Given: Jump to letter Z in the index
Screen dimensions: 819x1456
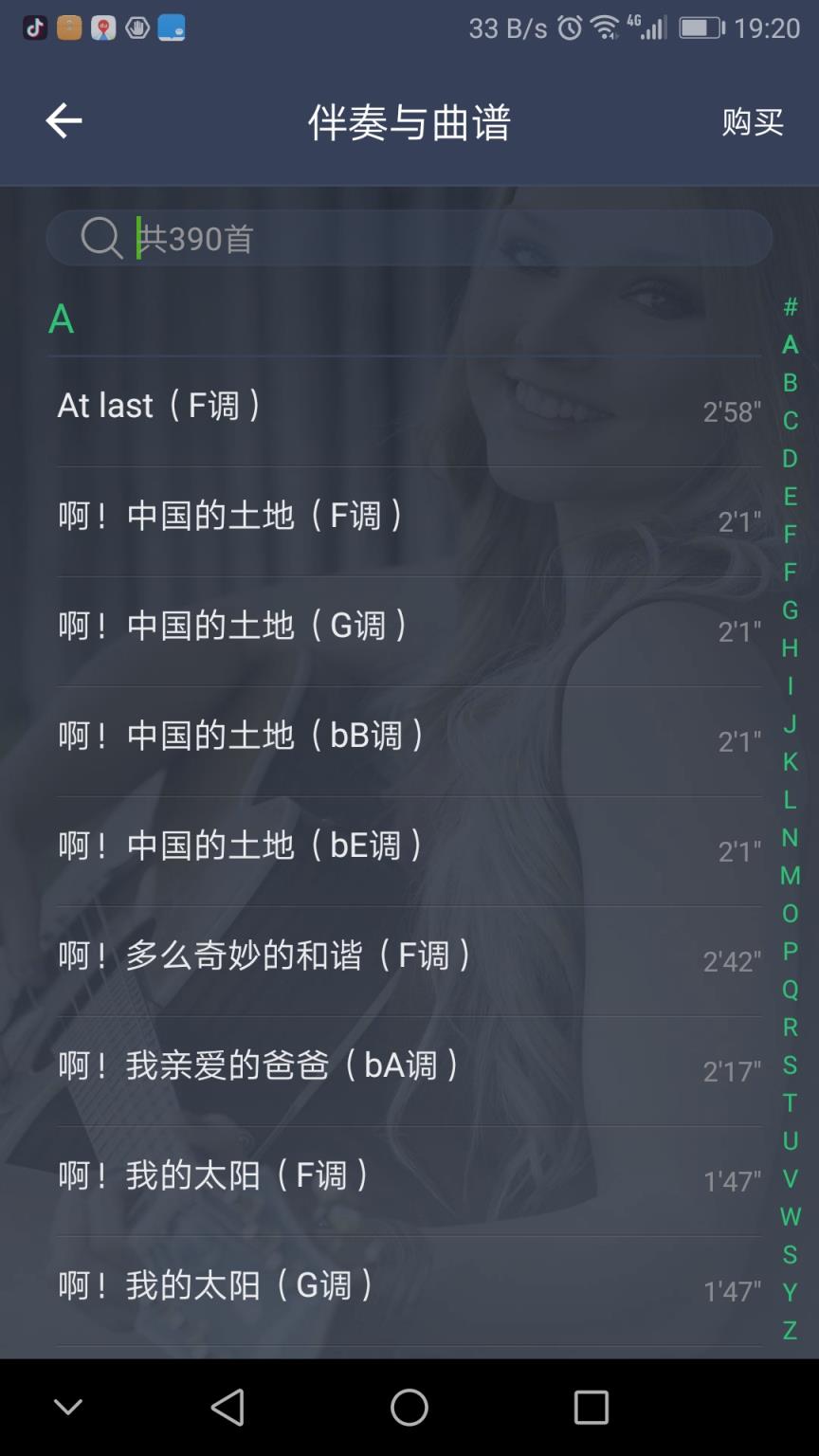Looking at the screenshot, I should click(x=790, y=1331).
